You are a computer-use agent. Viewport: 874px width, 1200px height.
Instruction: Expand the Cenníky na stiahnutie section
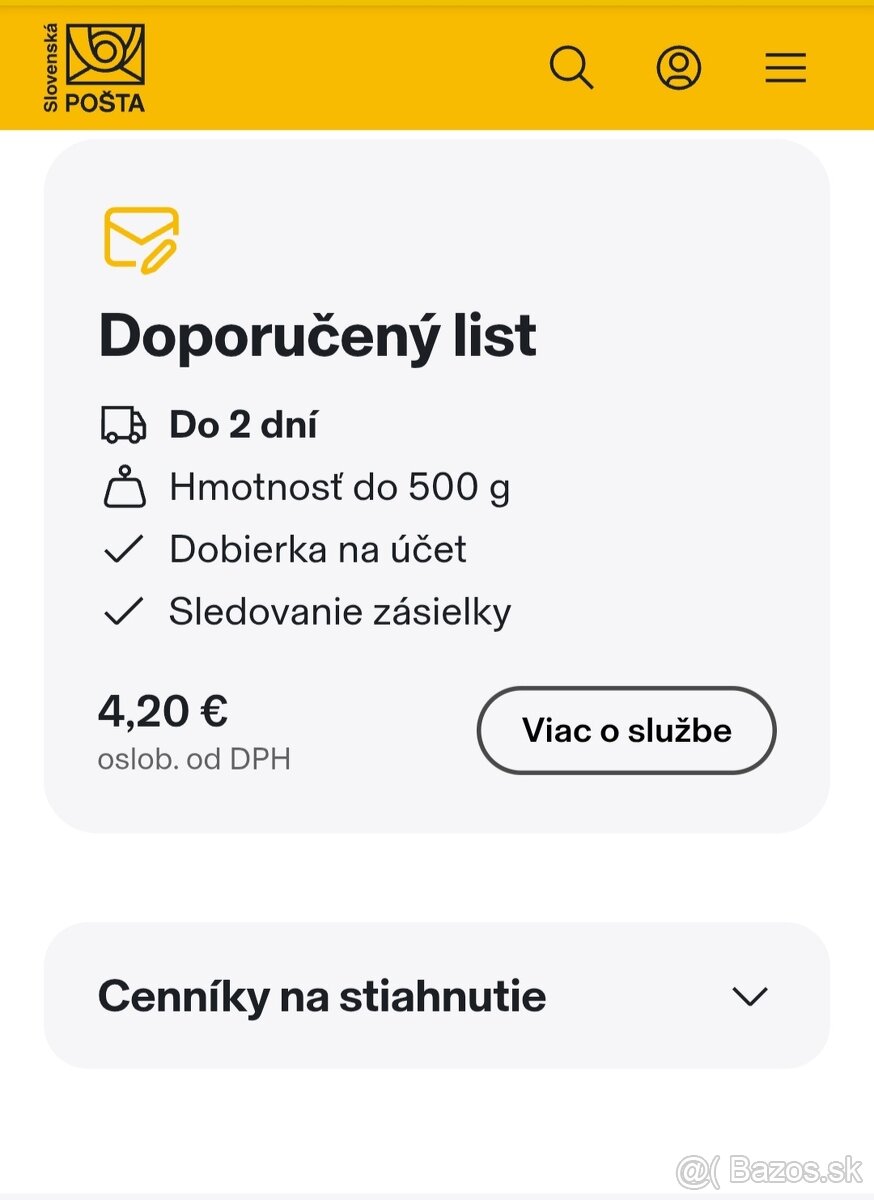tap(320, 996)
